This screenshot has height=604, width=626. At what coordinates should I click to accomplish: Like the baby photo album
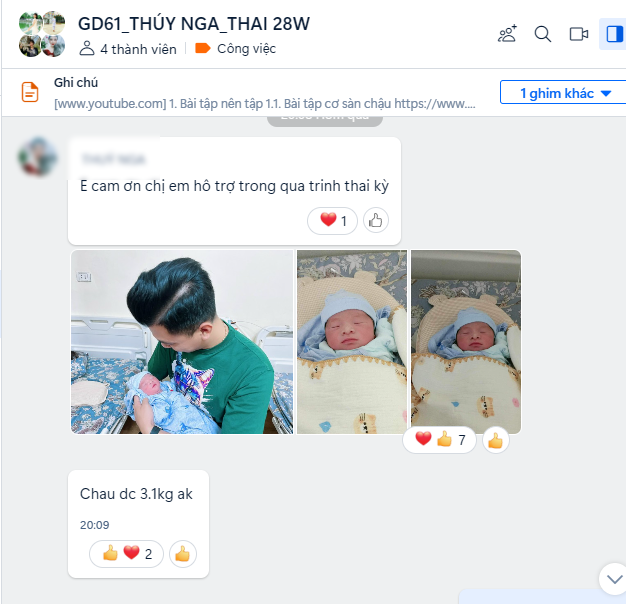click(495, 440)
